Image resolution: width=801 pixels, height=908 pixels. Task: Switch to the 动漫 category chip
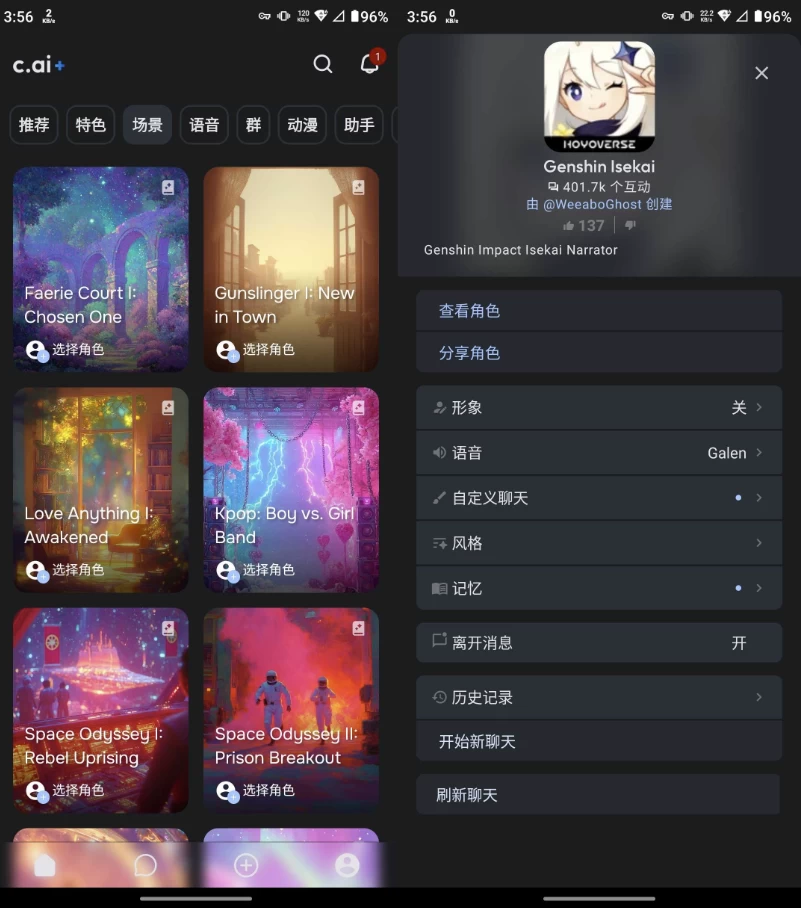(x=302, y=125)
